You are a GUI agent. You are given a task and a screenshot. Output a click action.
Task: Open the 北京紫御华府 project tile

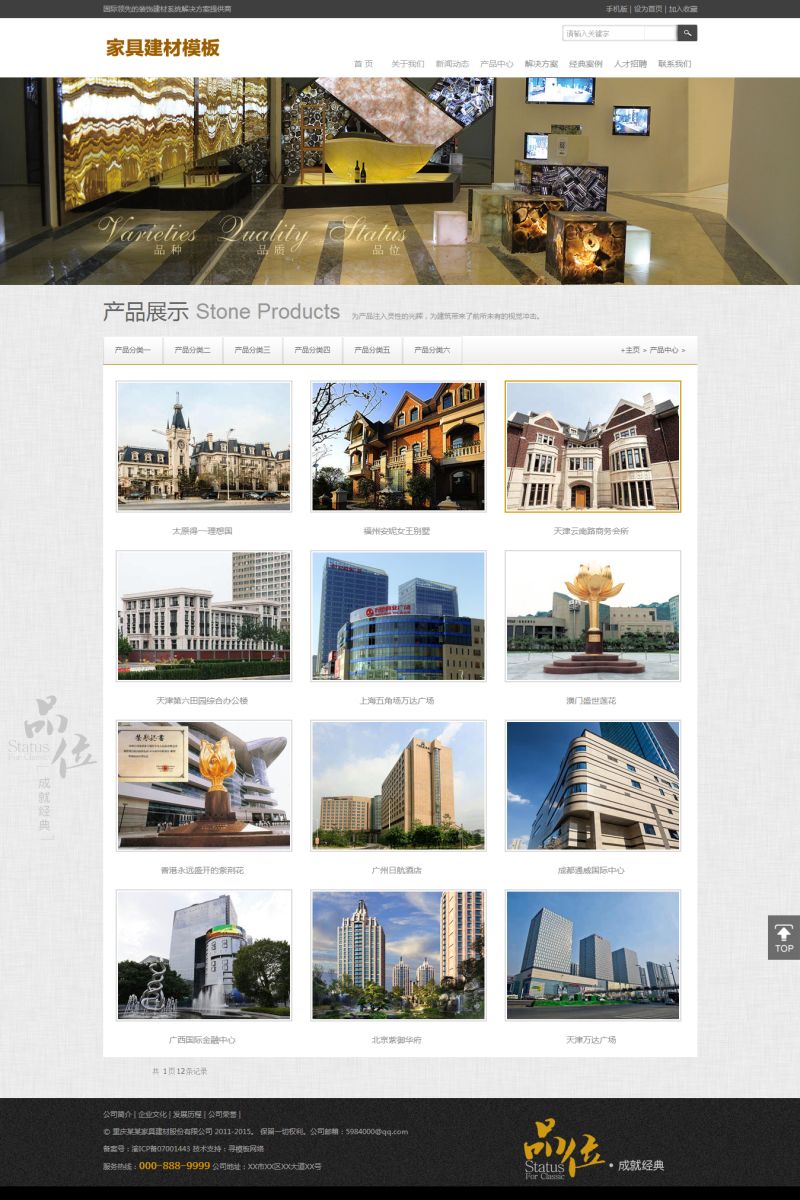(398, 956)
